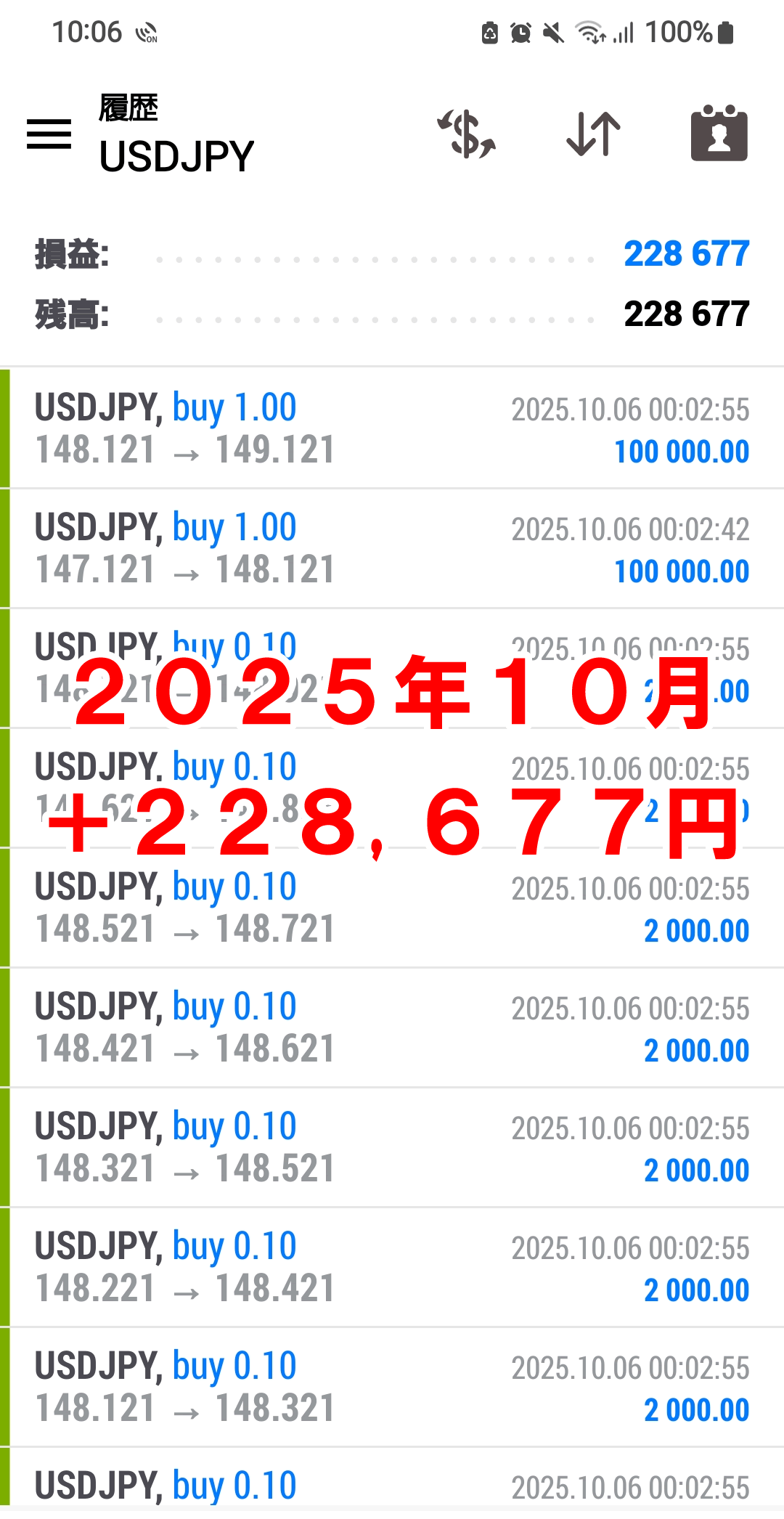View the trade 148.121 → 148.321

[x=392, y=1387]
